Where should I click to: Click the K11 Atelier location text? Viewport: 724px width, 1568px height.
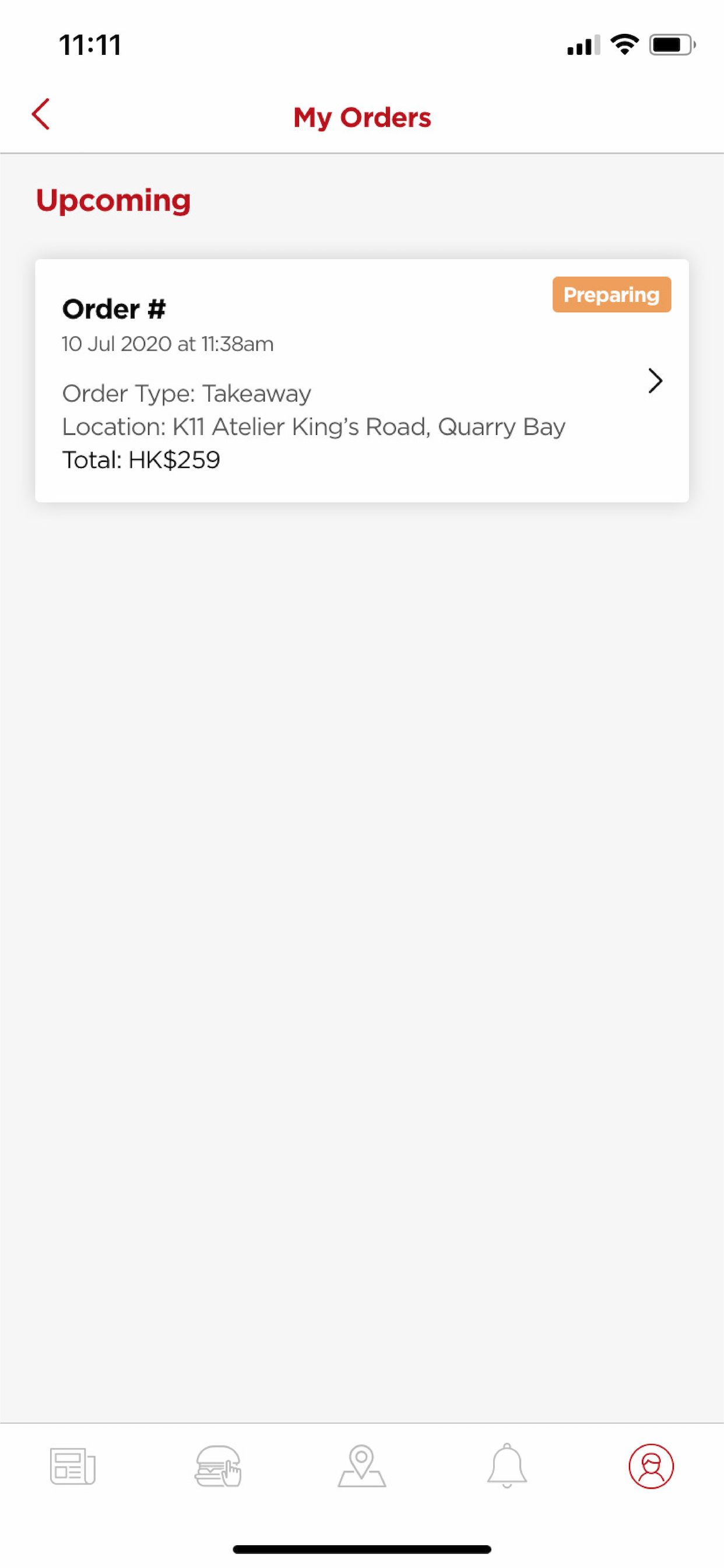coord(314,426)
